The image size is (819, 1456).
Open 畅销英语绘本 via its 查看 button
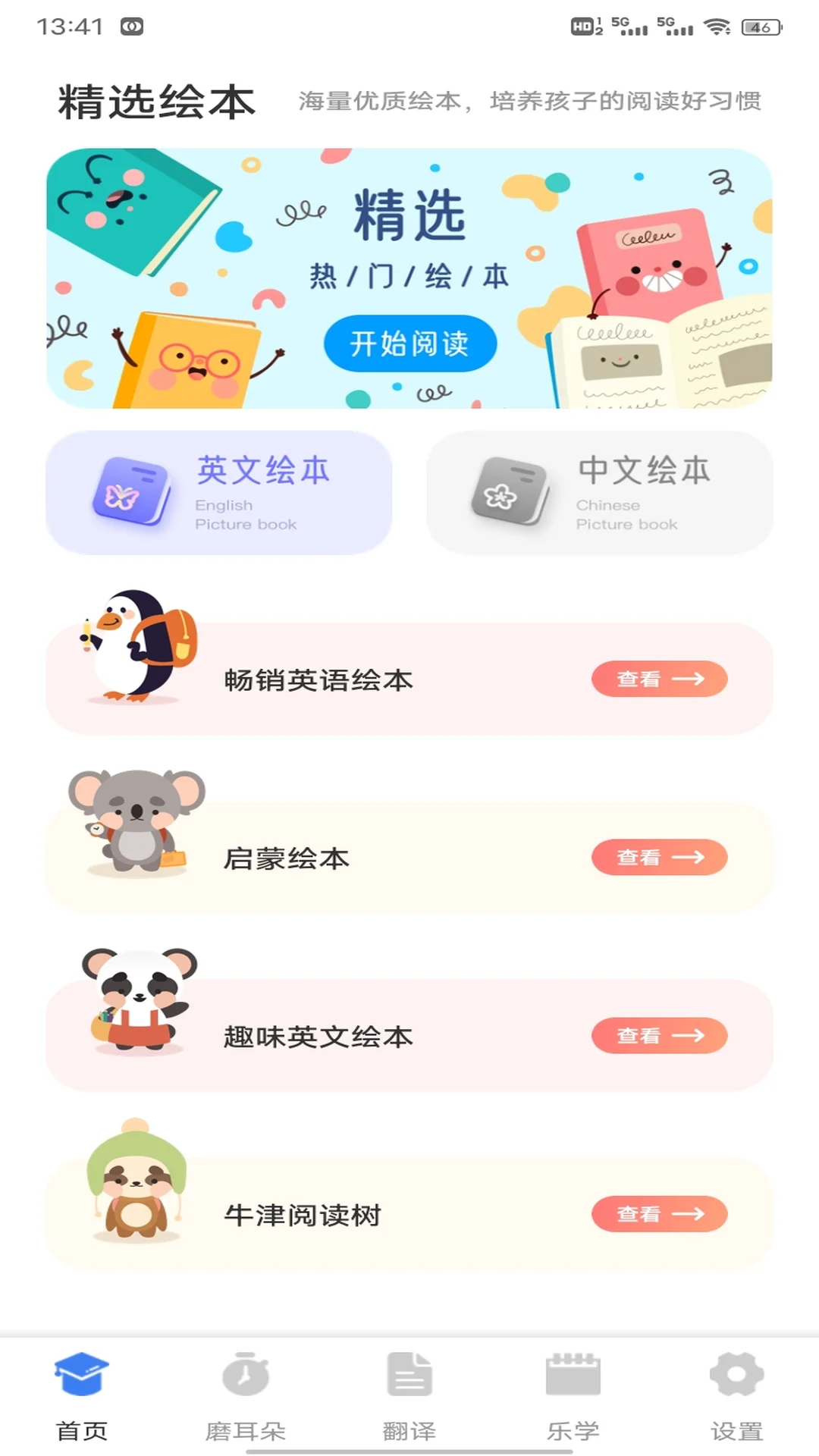coord(659,679)
